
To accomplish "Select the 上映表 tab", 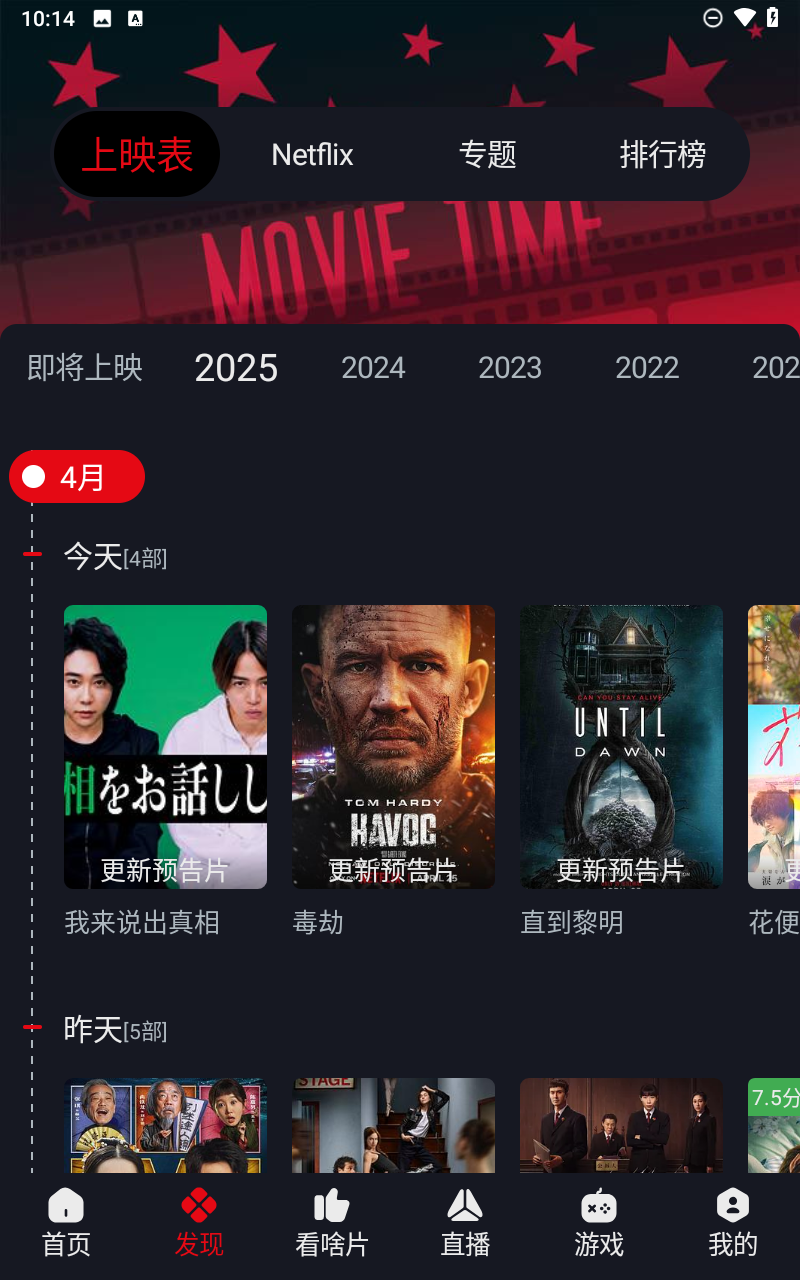I will coord(137,155).
